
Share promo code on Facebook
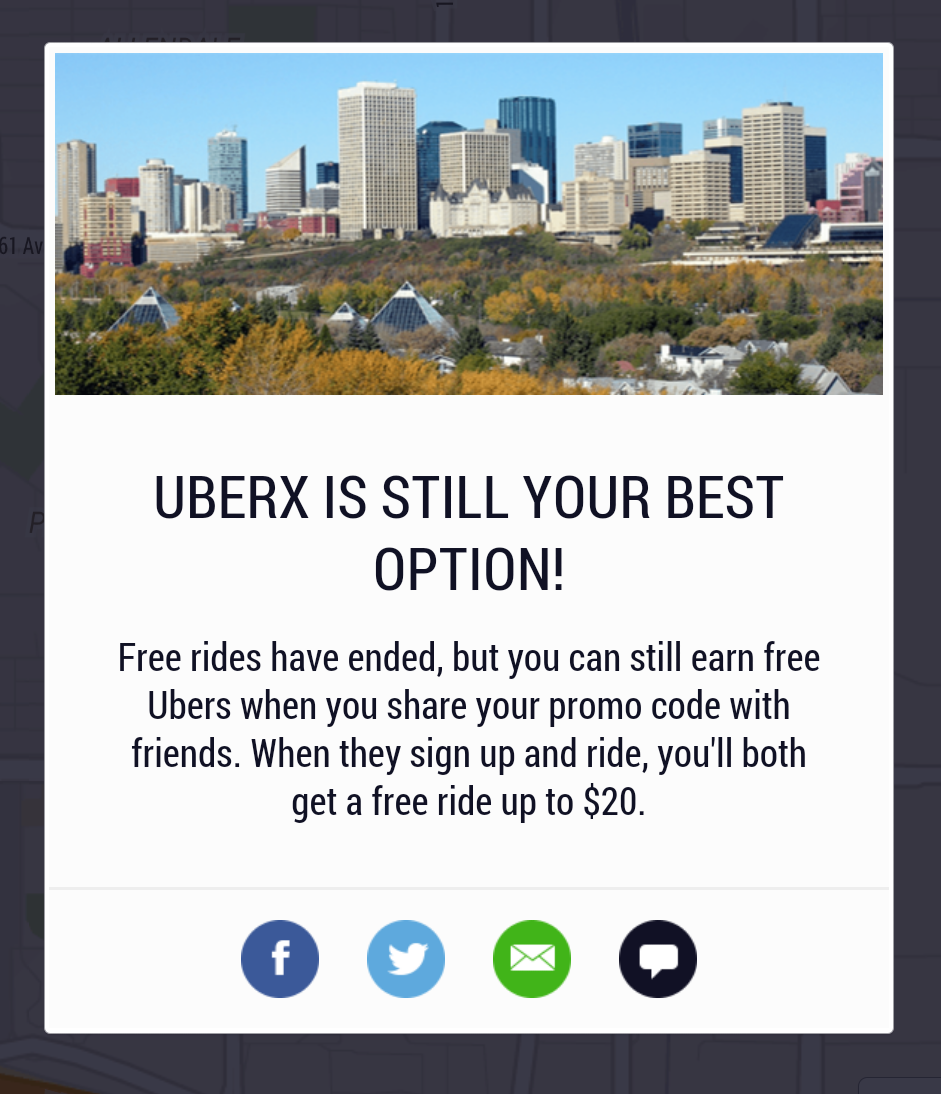pos(280,959)
